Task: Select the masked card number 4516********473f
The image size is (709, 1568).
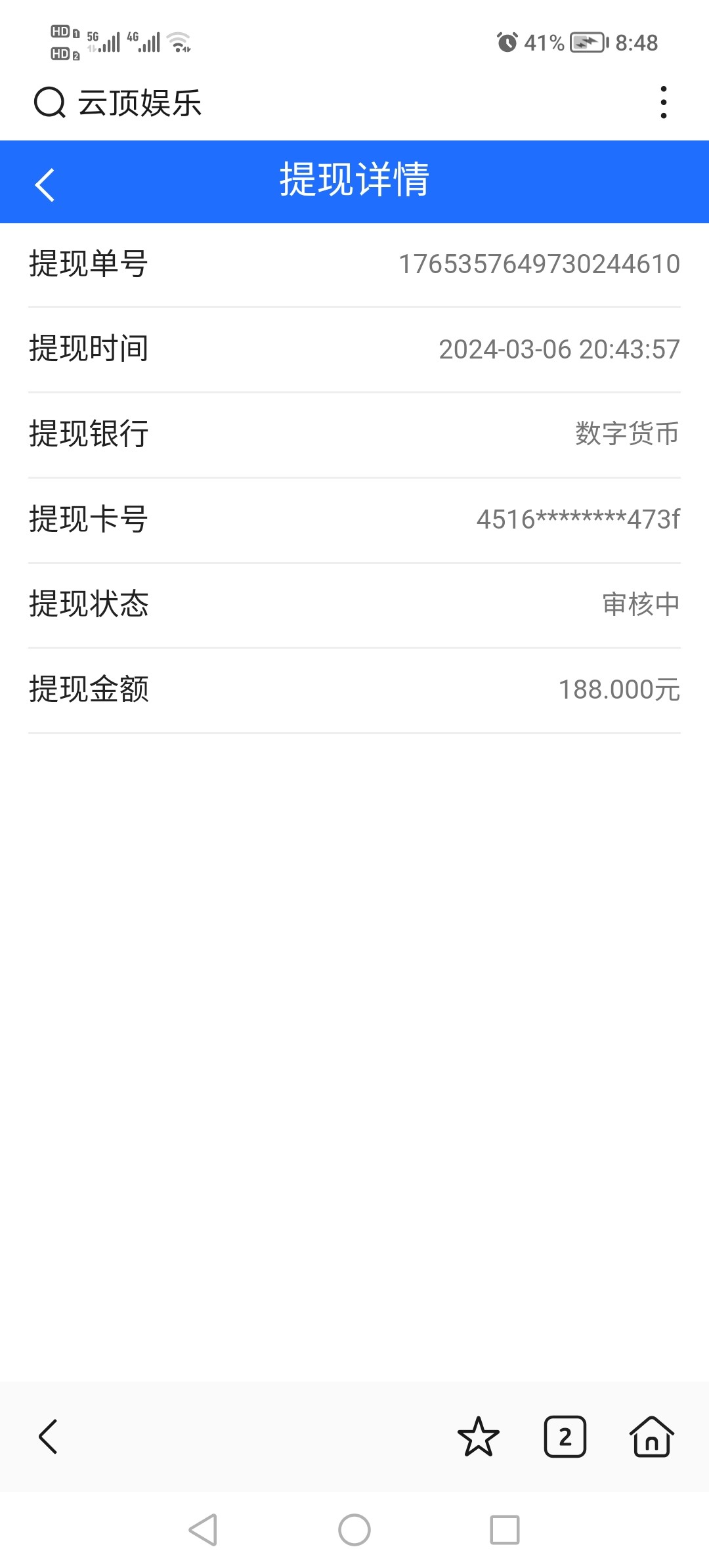Action: 578,520
